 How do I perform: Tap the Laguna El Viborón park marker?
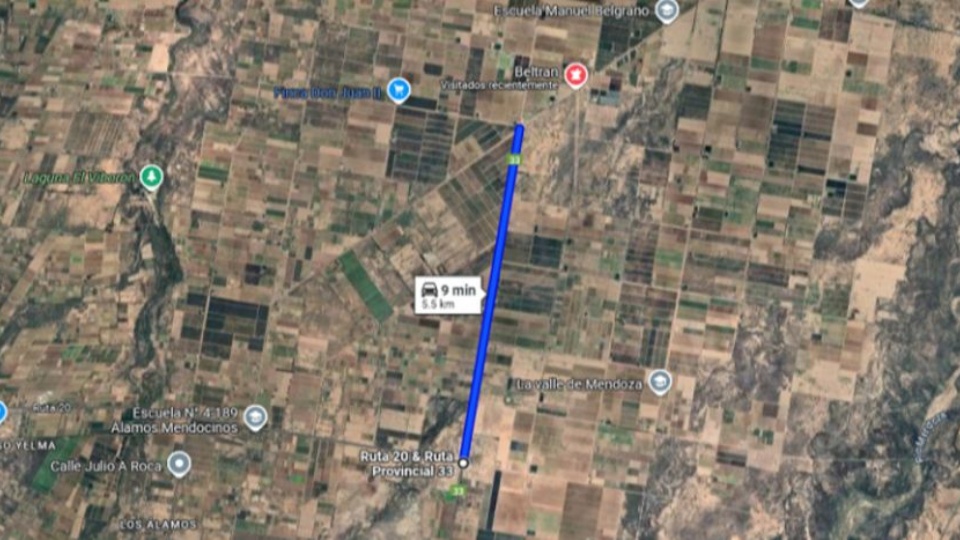151,177
